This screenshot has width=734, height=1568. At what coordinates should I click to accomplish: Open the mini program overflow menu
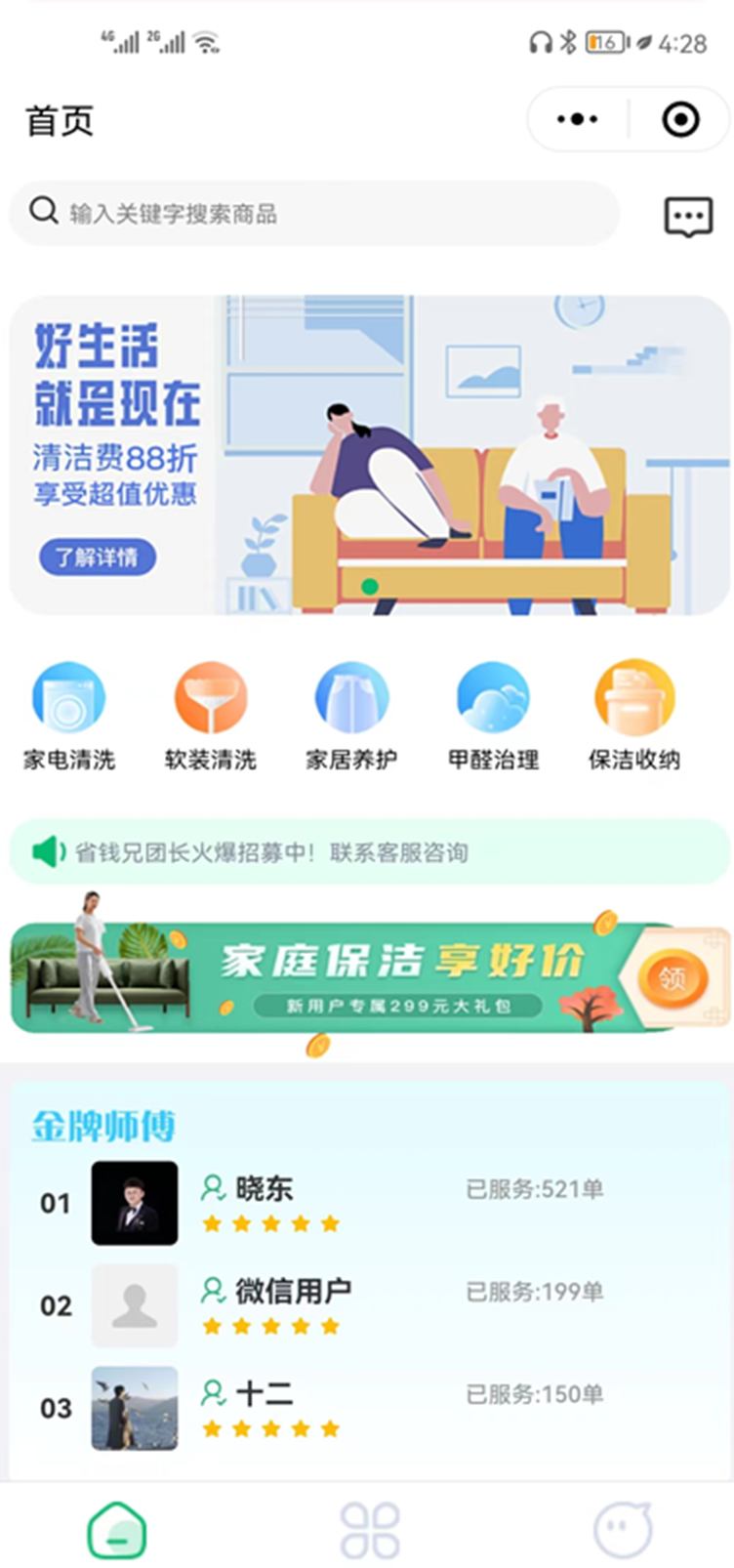click(x=578, y=120)
